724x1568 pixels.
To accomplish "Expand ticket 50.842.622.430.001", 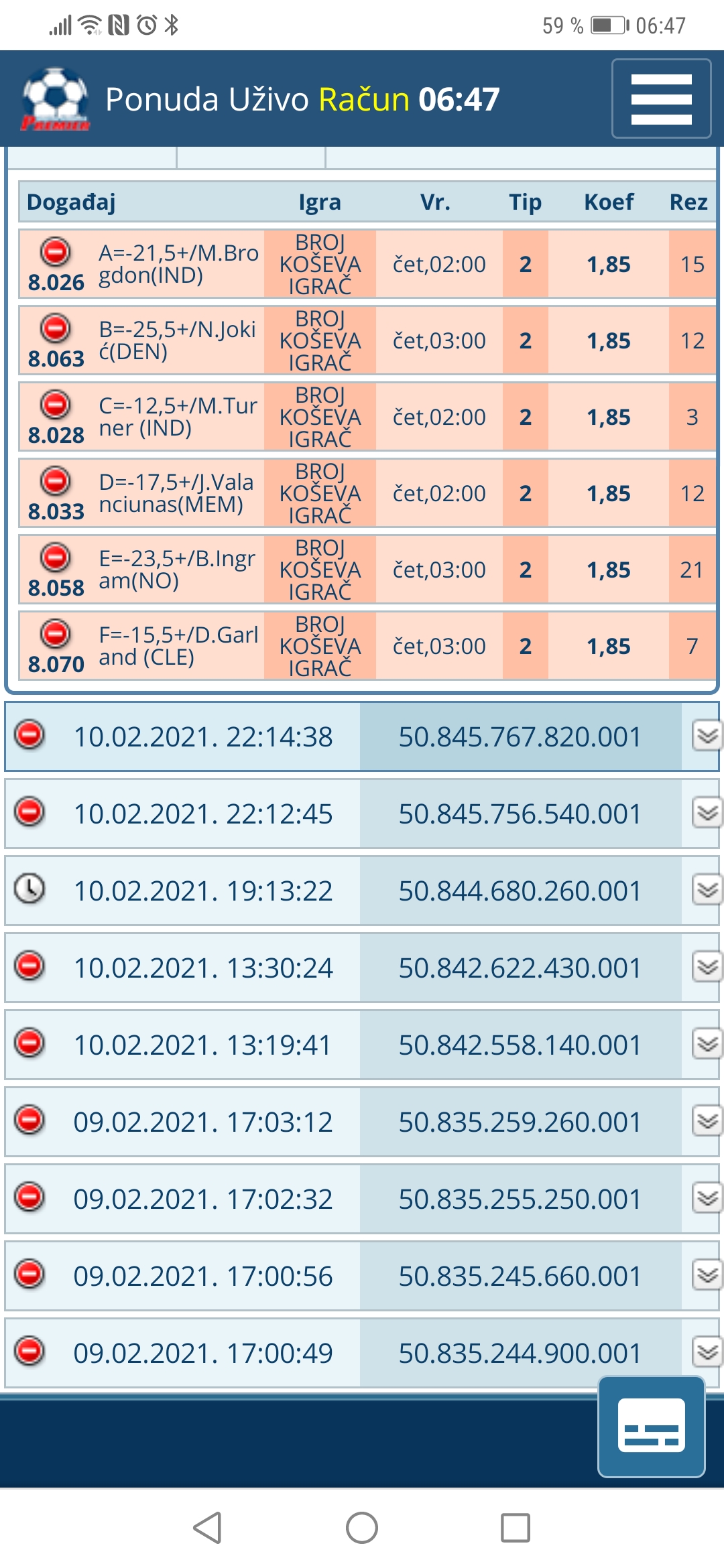I will pos(707,968).
